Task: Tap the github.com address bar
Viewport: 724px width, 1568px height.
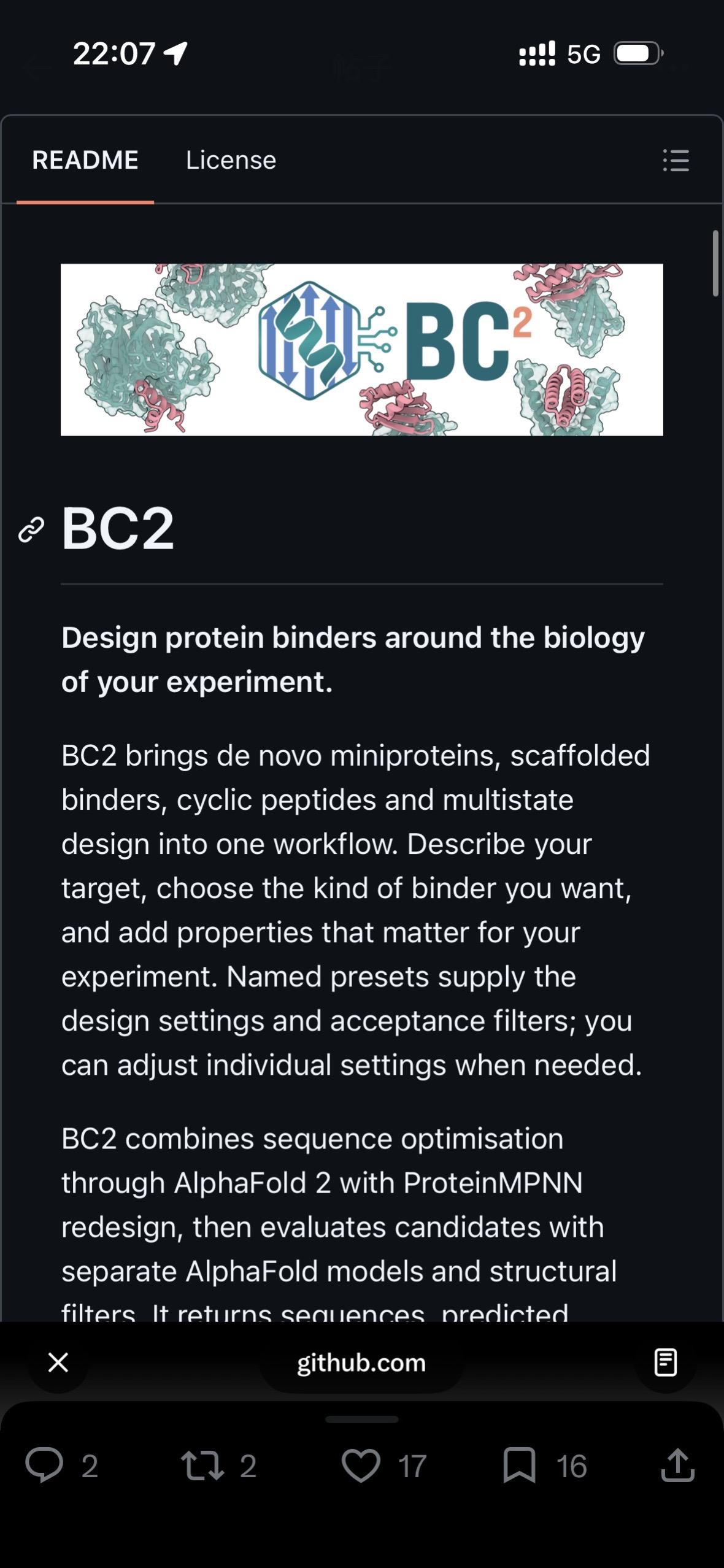Action: coord(361,1362)
